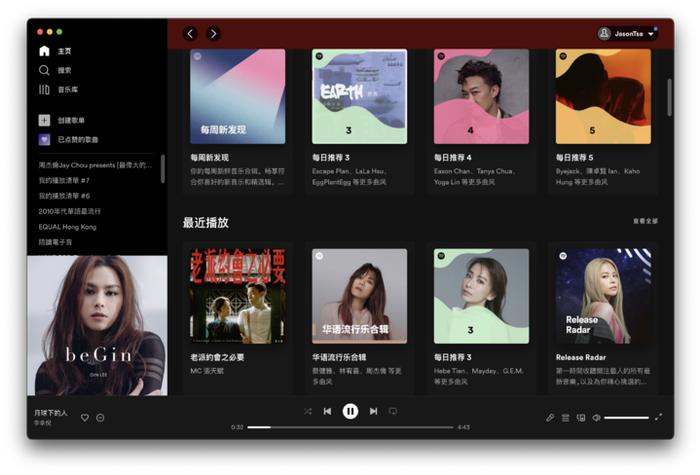Go forward to the next page
The image size is (700, 475).
click(213, 33)
